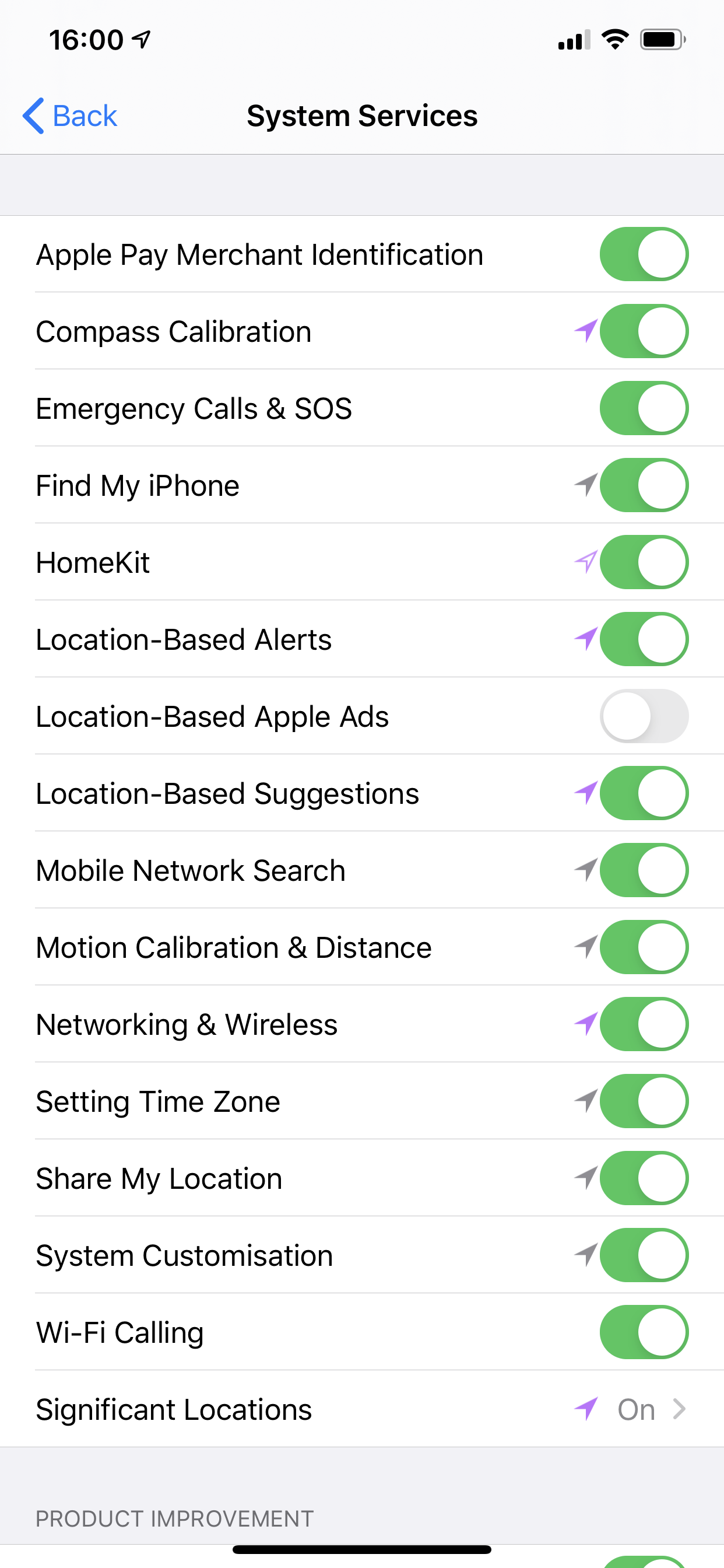Turn off Wi-Fi Calling location

click(x=644, y=1332)
